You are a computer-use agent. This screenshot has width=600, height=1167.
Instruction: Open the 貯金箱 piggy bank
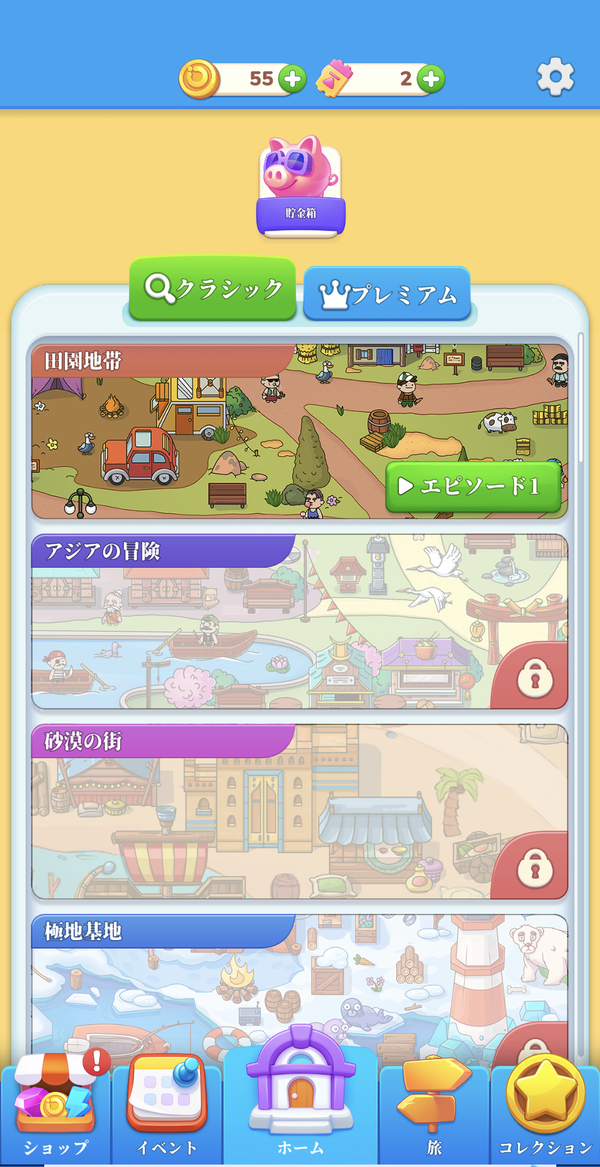(301, 186)
